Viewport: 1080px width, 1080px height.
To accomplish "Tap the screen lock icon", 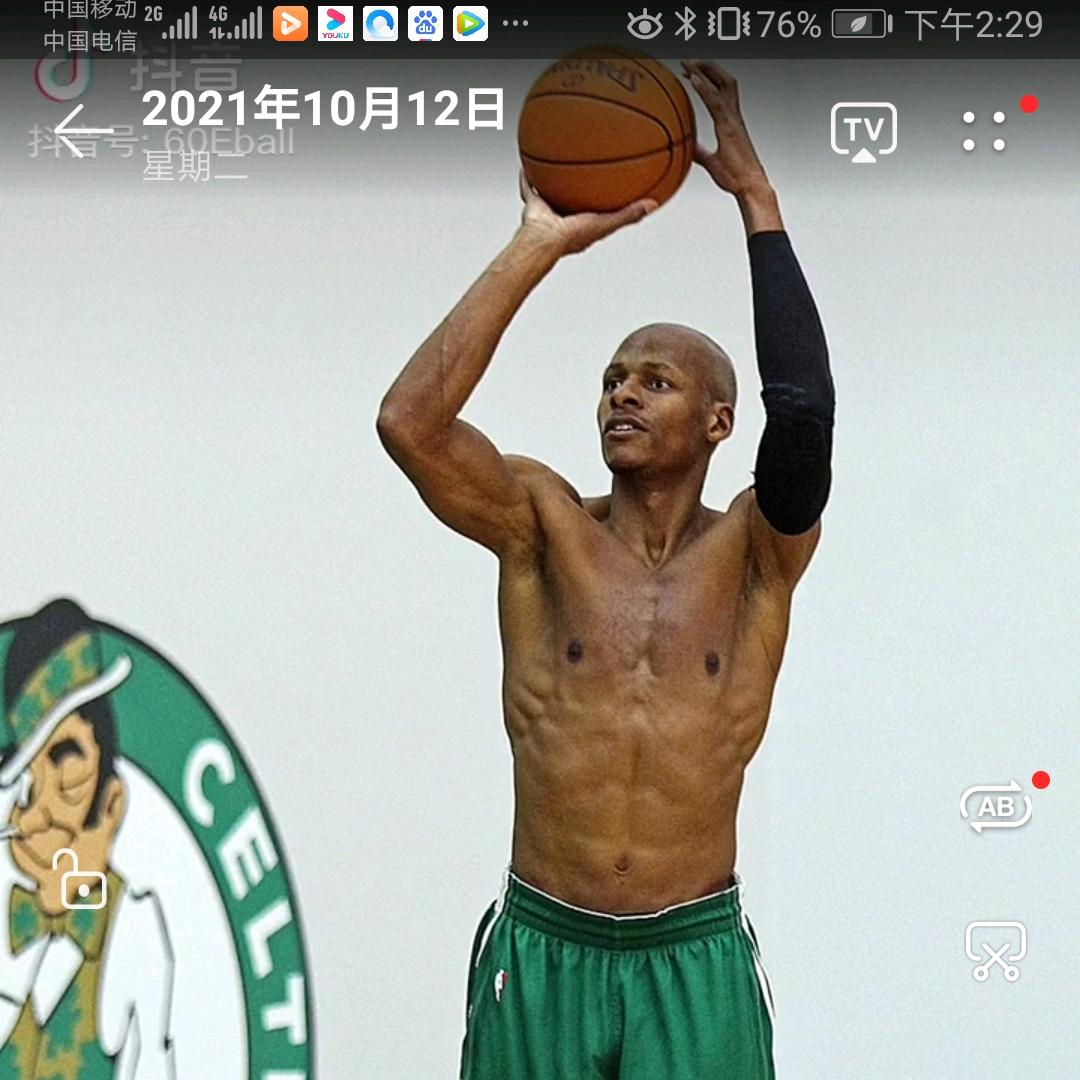I will [82, 880].
